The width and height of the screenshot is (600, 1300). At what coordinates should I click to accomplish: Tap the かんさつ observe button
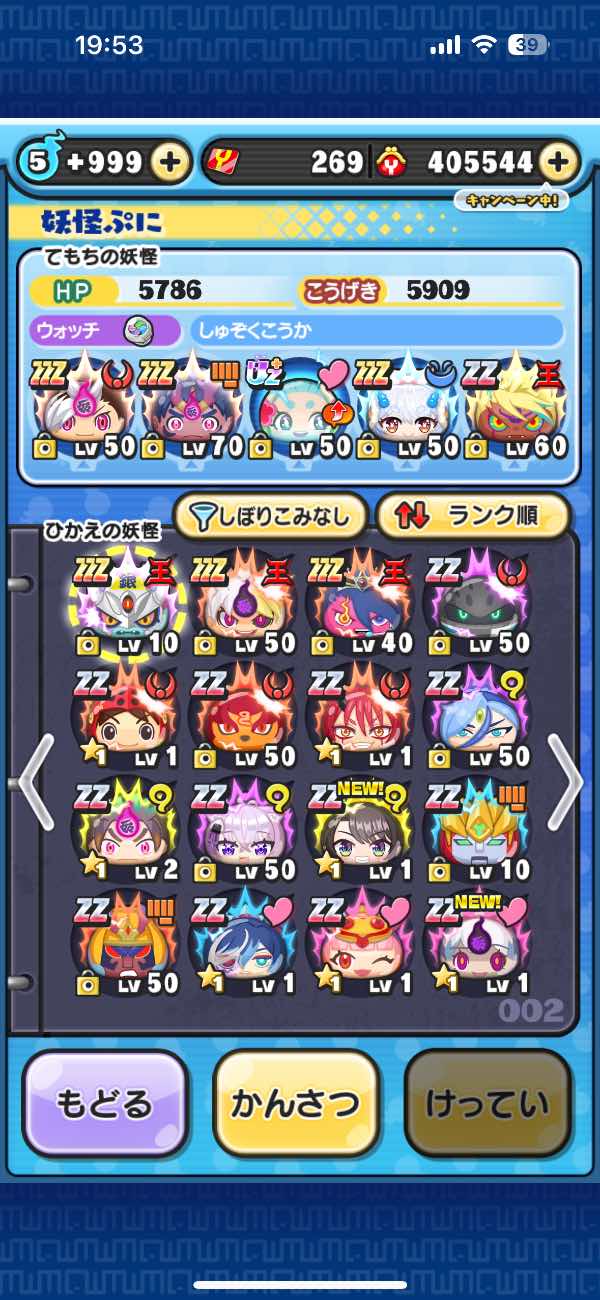point(296,1103)
